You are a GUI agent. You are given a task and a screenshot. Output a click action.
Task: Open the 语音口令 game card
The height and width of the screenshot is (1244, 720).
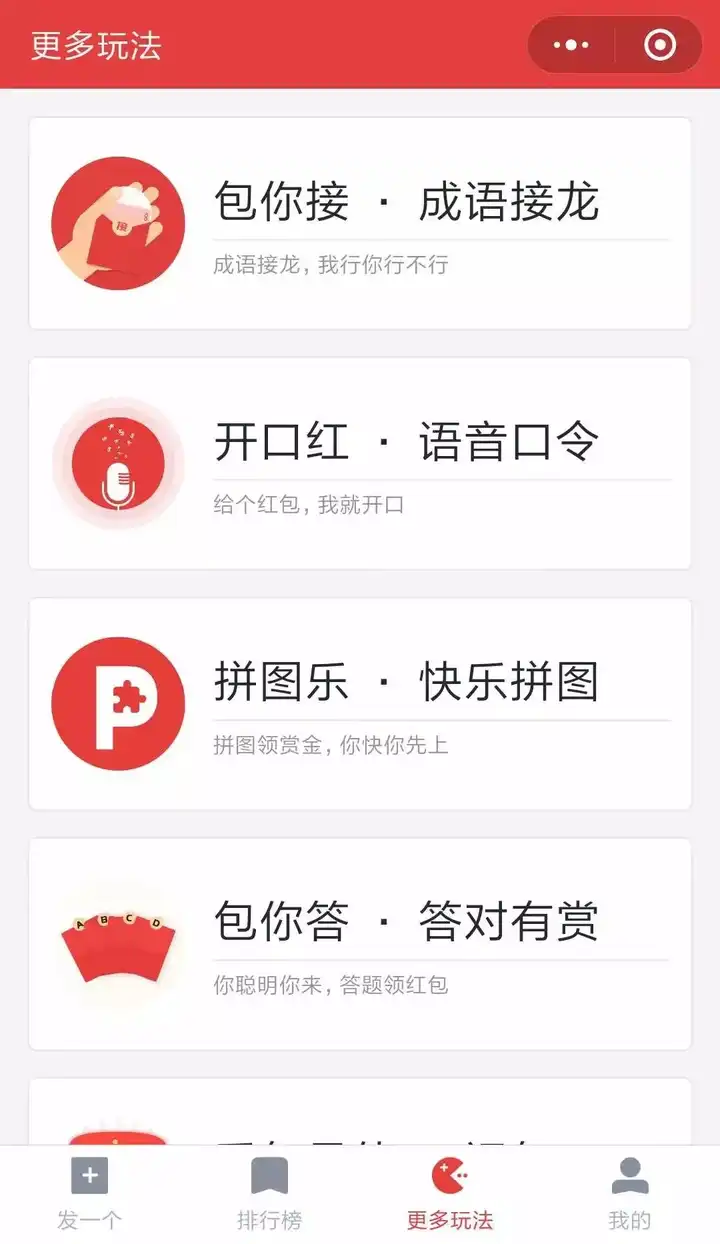tap(360, 463)
